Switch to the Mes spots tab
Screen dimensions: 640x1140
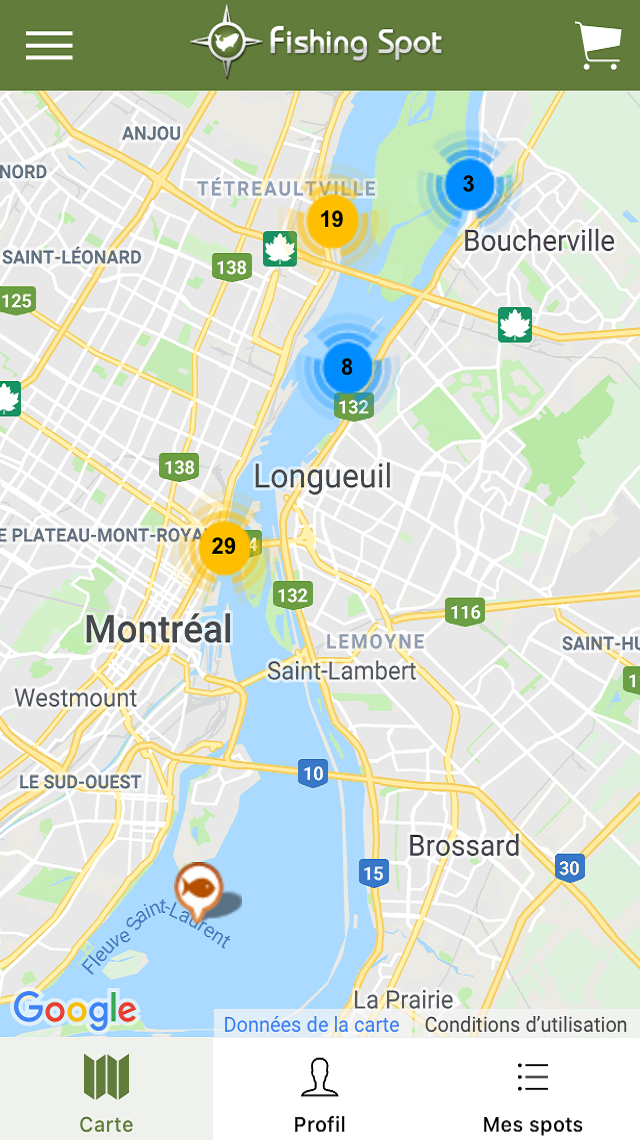(532, 1092)
